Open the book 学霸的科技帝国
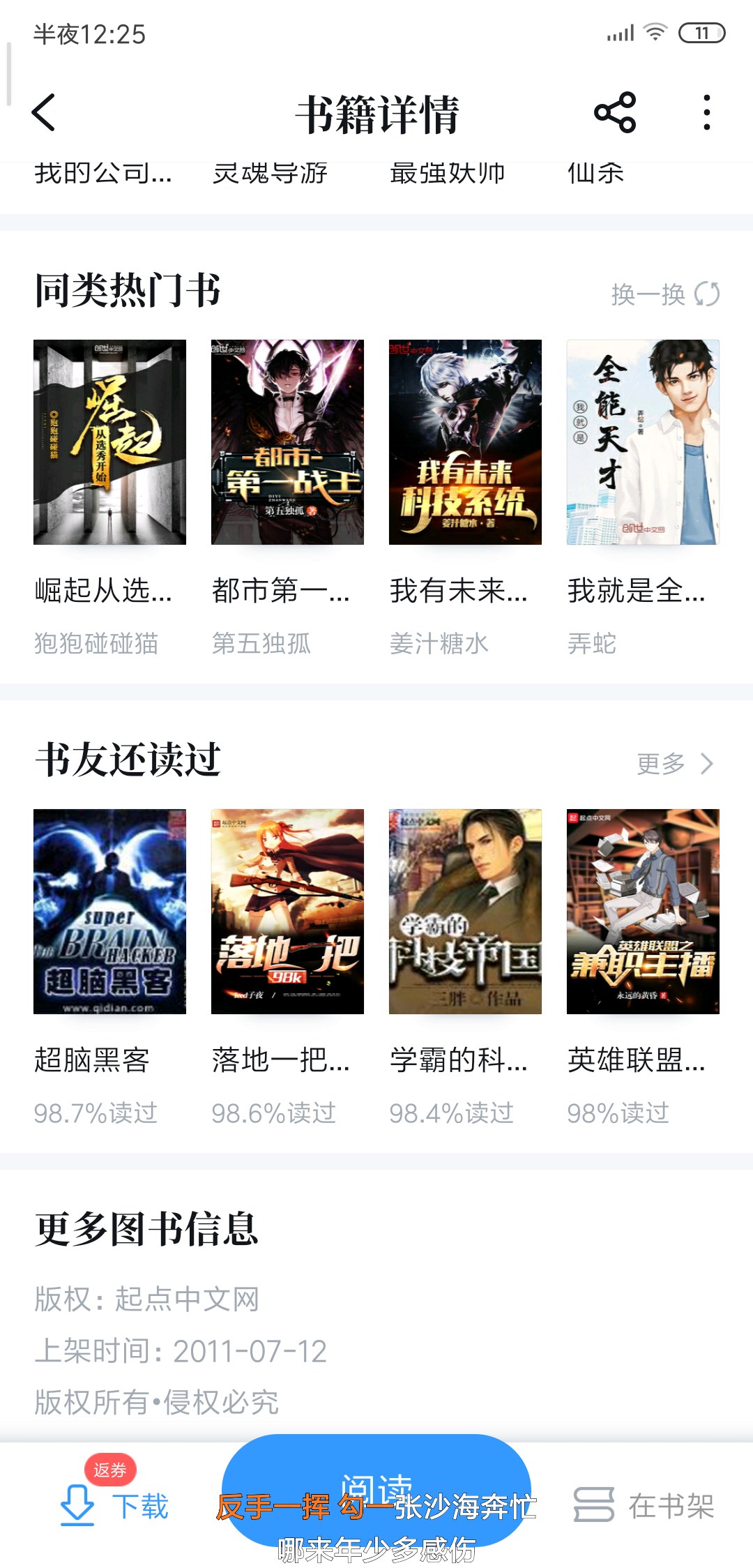 [x=465, y=911]
